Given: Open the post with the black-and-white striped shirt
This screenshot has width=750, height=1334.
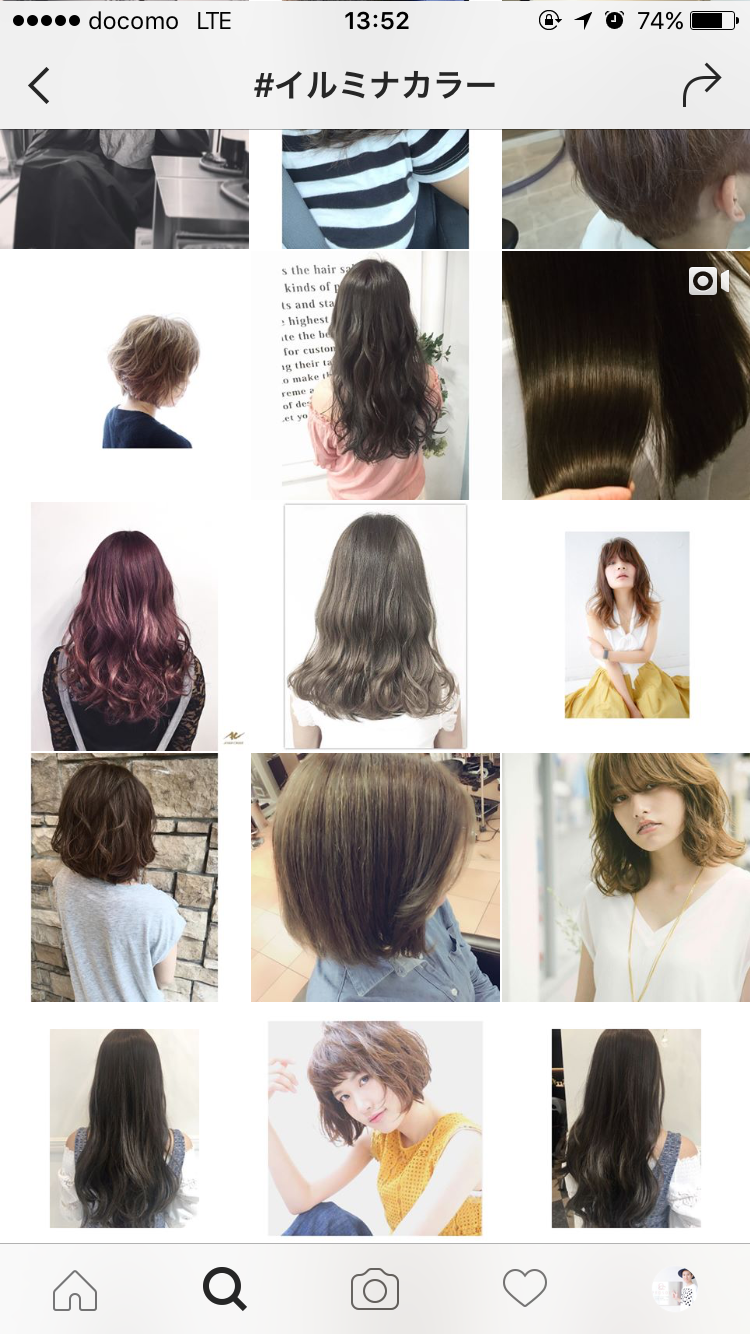Looking at the screenshot, I should [x=375, y=188].
